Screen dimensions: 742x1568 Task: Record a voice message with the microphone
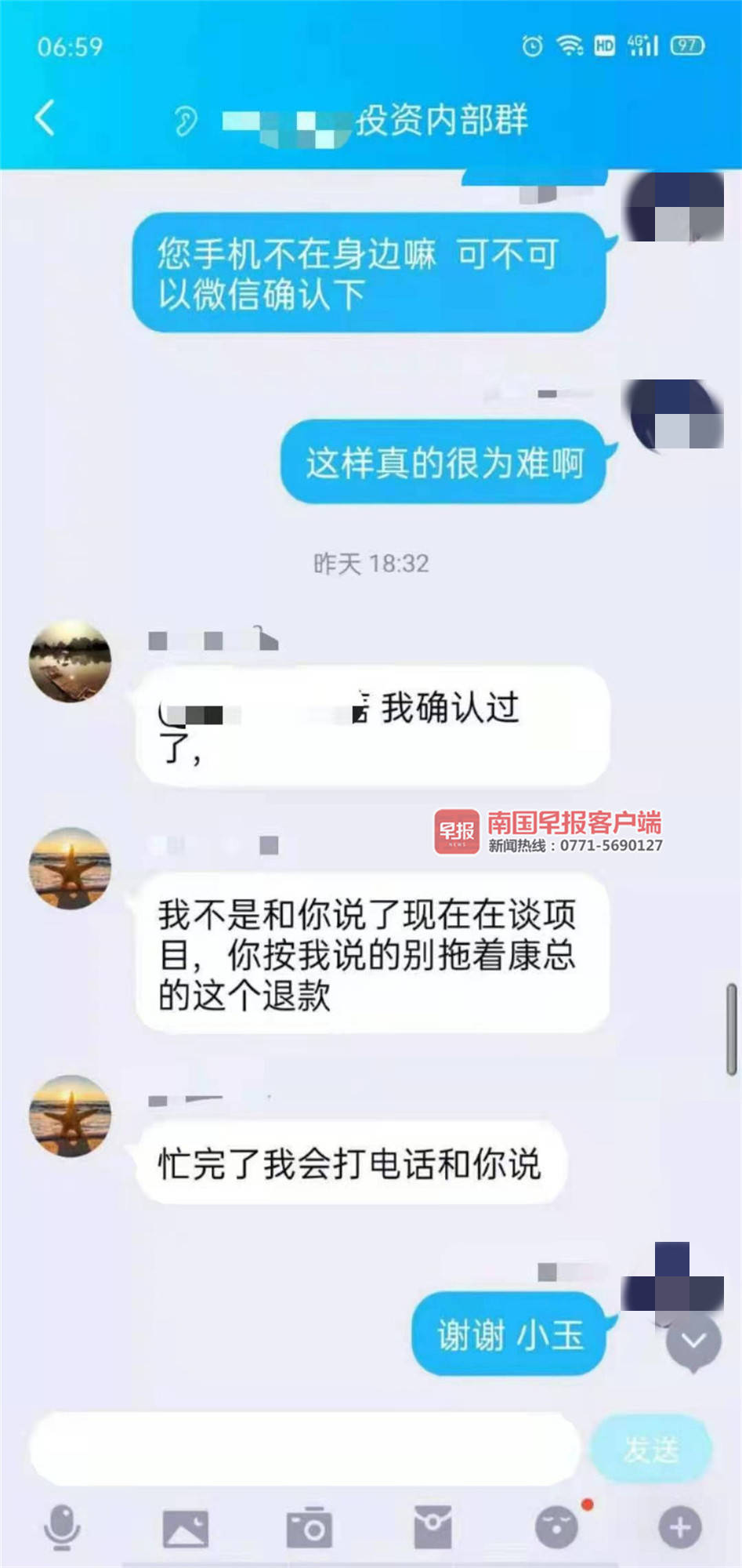[x=62, y=1527]
